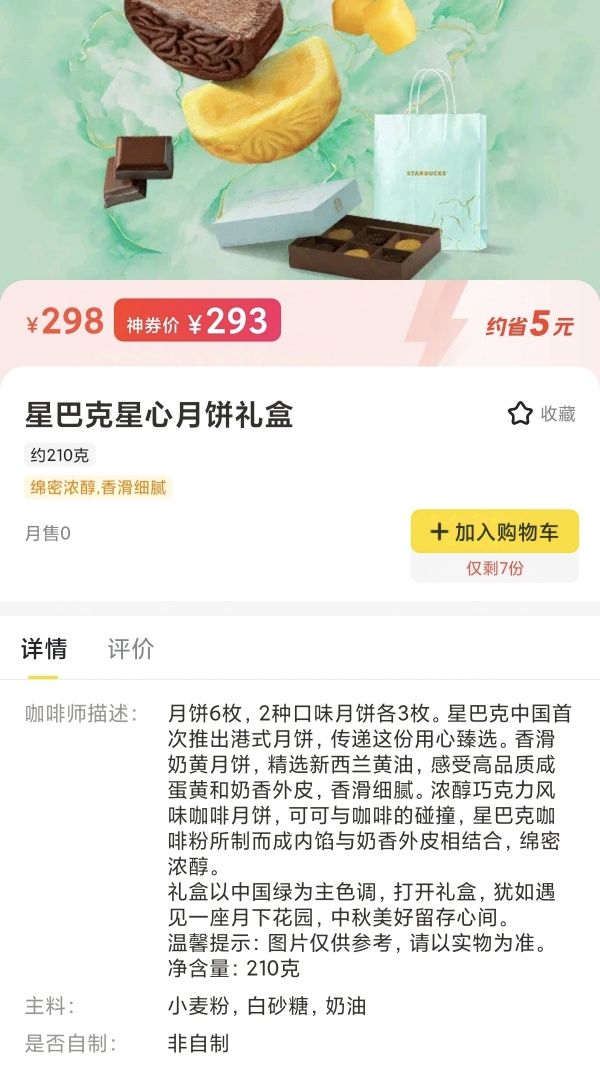This screenshot has width=600, height=1067.
Task: Tap the 收藏 star to favorite
Action: pos(520,414)
